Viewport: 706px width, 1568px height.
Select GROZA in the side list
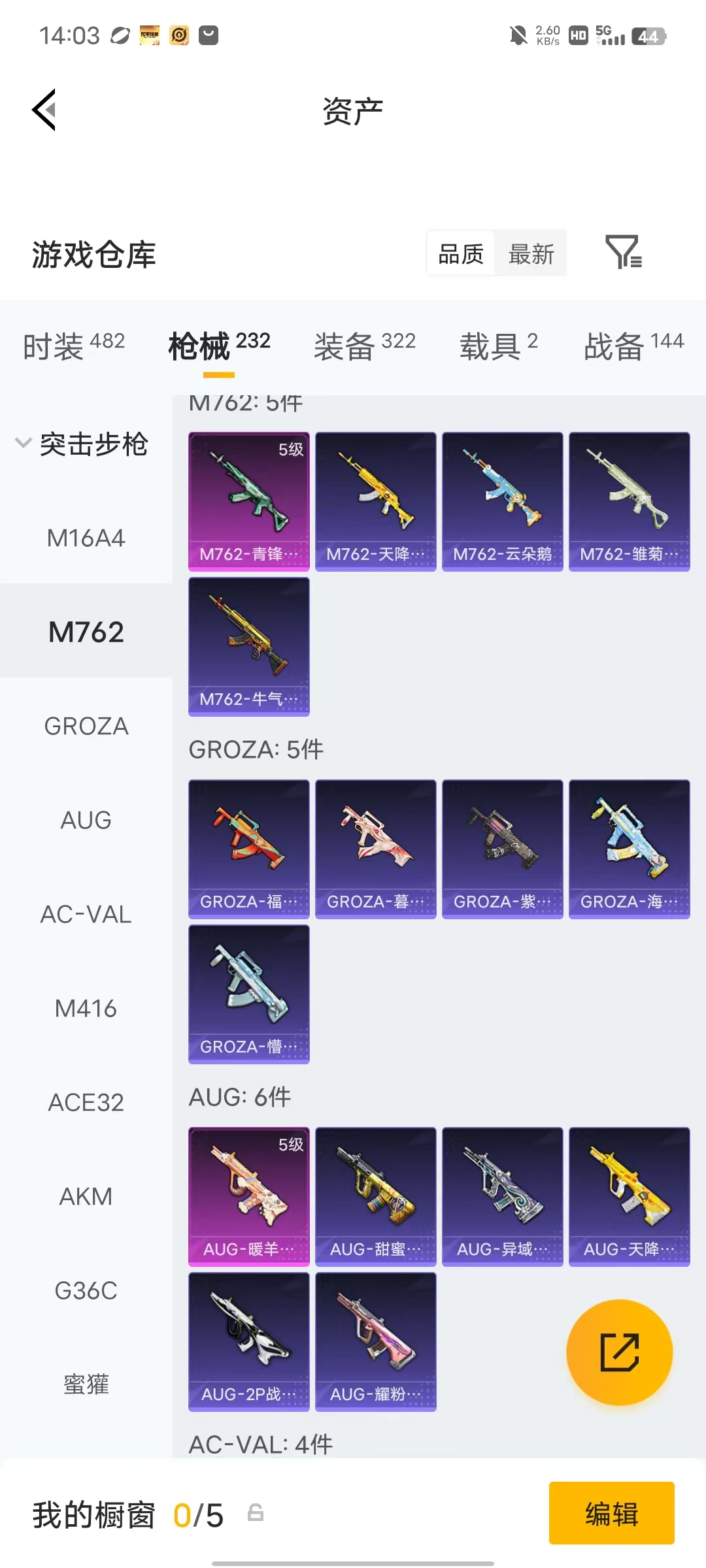pos(86,726)
